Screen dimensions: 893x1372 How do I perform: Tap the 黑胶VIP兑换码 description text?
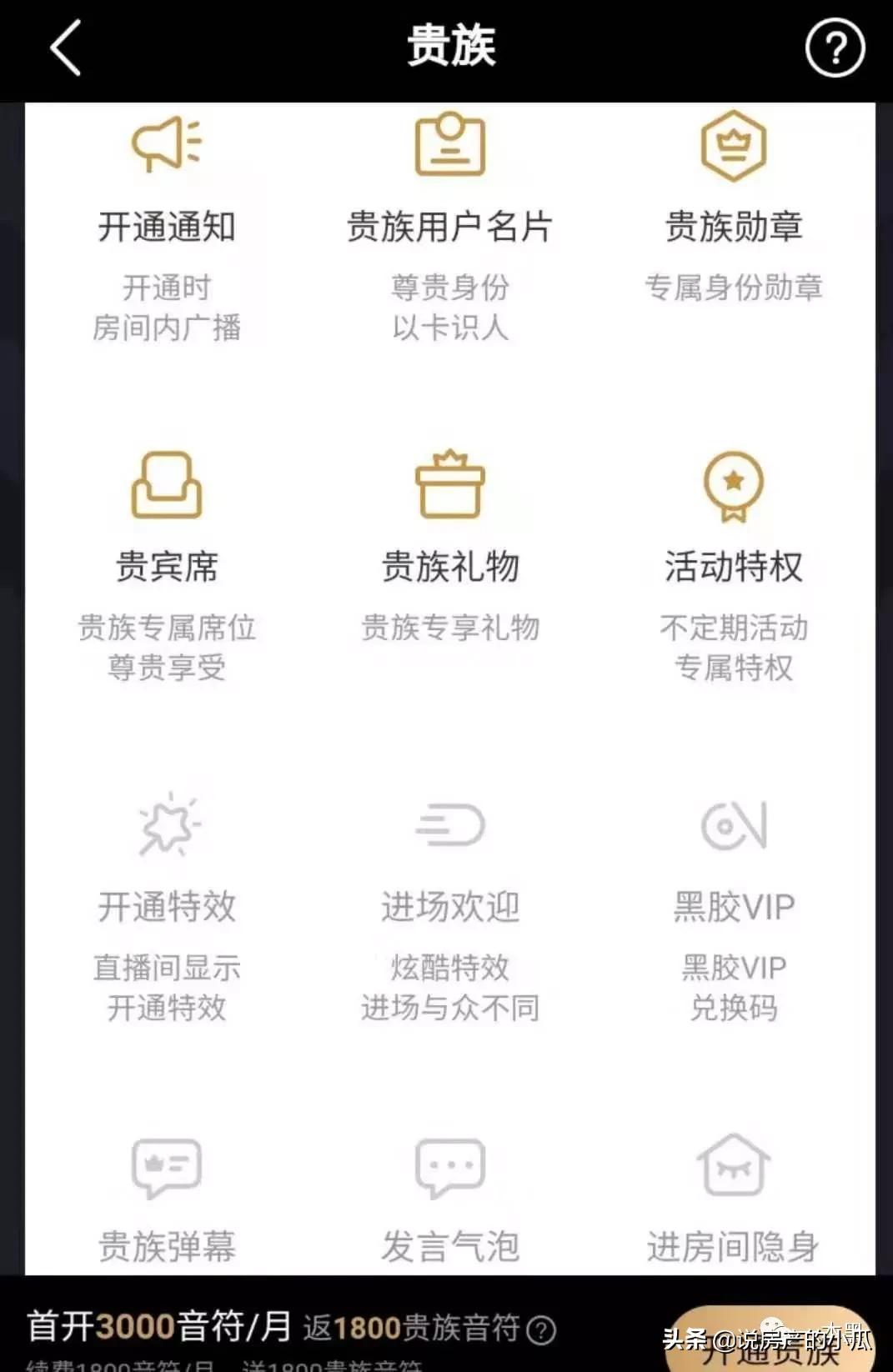click(x=735, y=988)
